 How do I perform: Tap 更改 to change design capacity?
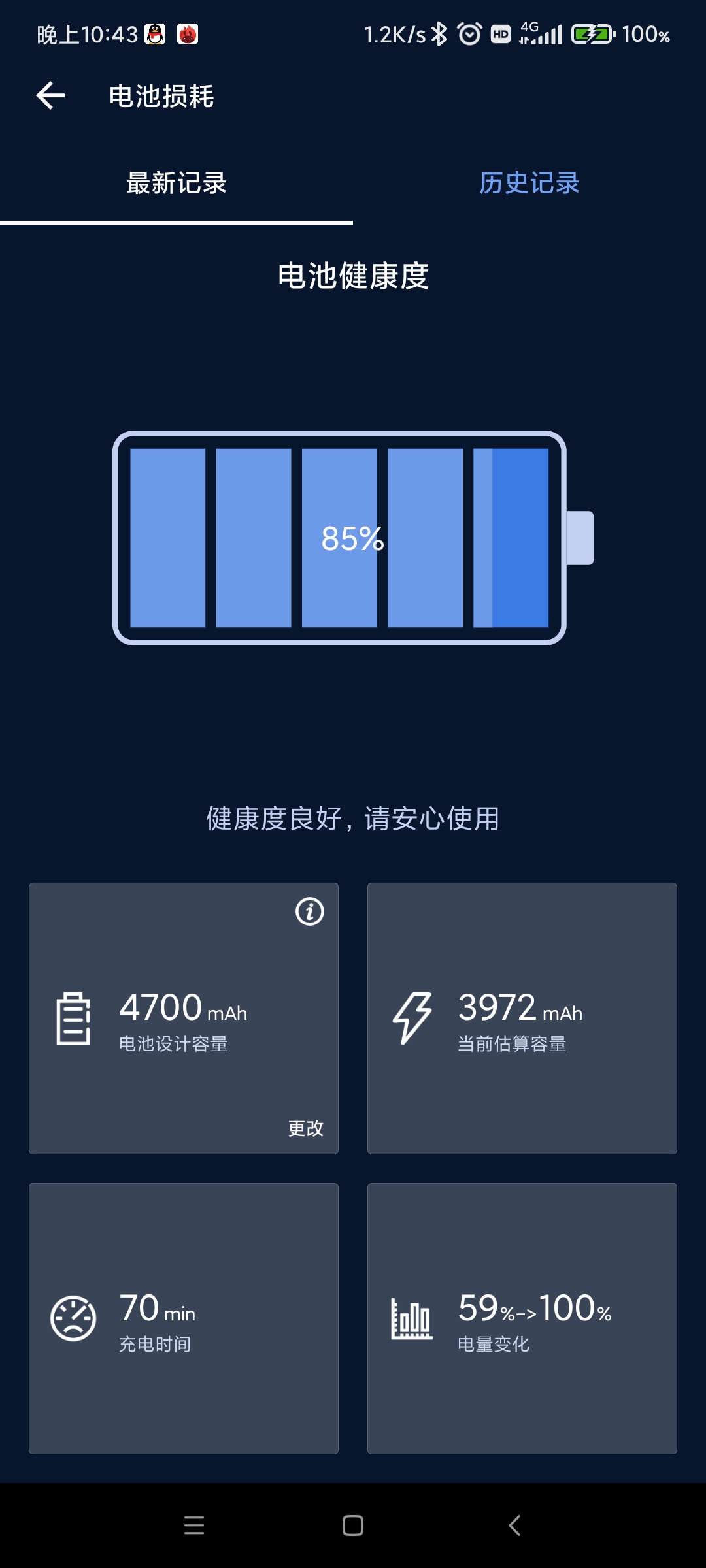click(x=306, y=1128)
